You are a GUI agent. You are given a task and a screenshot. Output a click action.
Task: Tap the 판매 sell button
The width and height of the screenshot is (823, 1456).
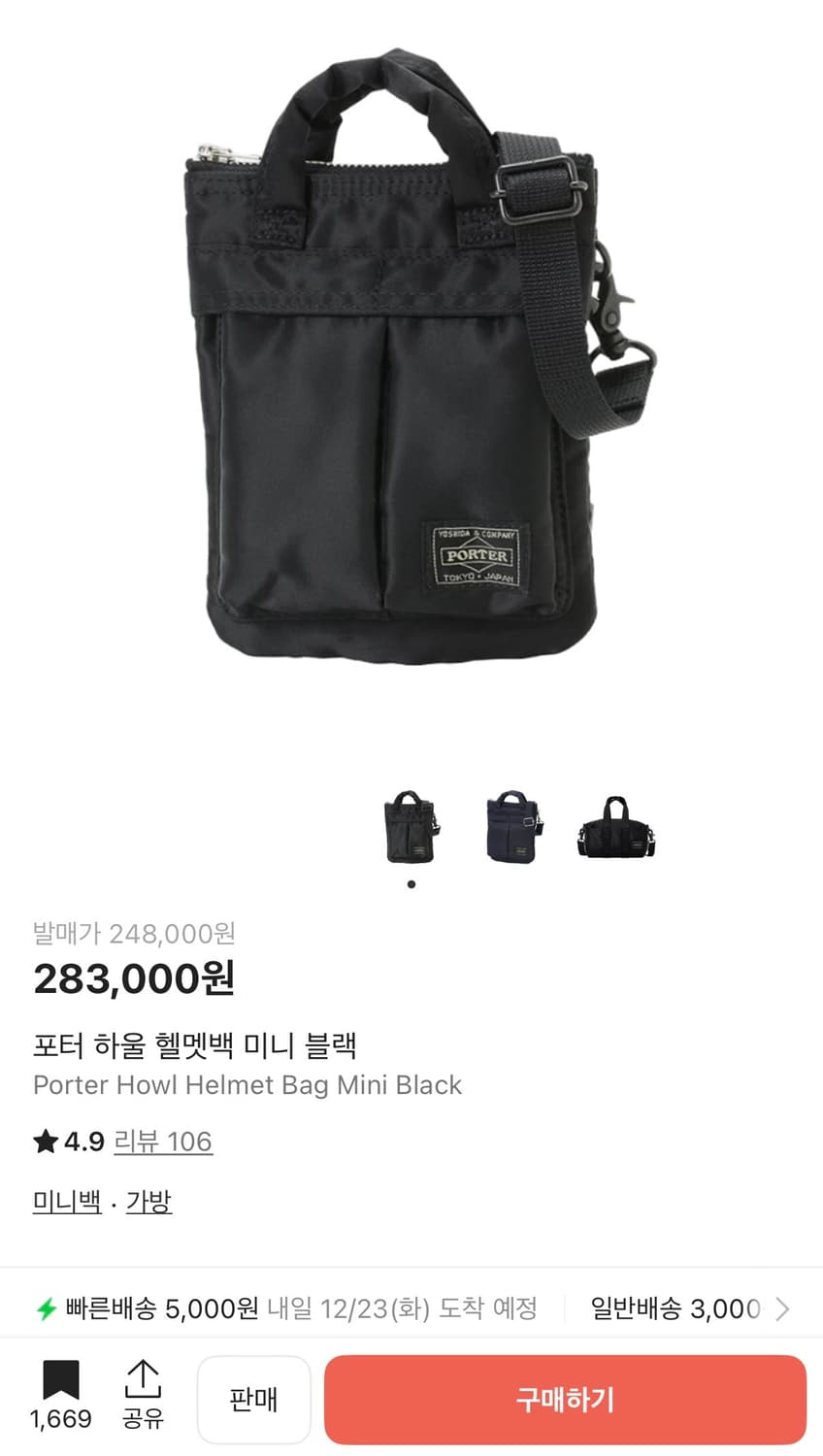[254, 1400]
